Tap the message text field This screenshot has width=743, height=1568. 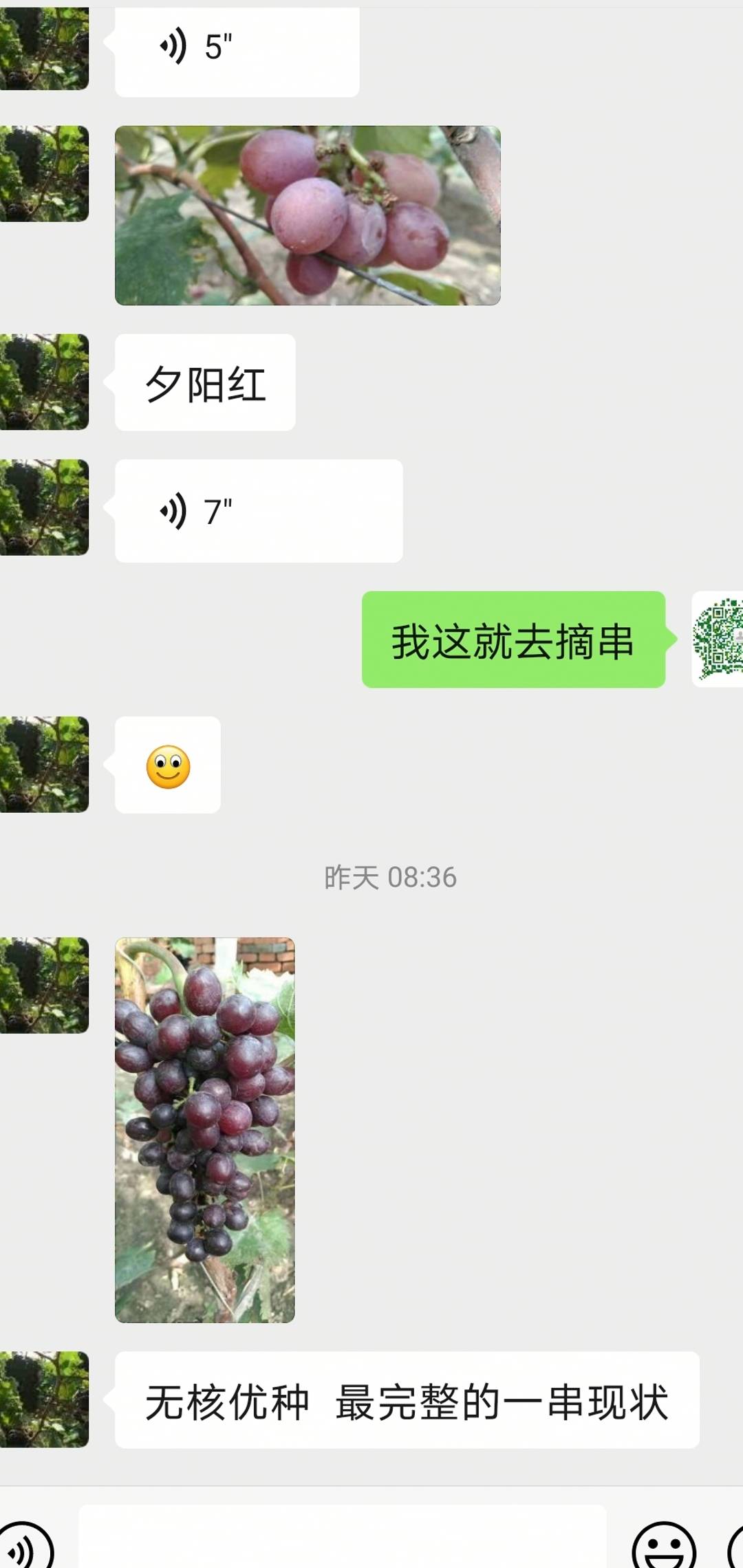[x=342, y=1539]
